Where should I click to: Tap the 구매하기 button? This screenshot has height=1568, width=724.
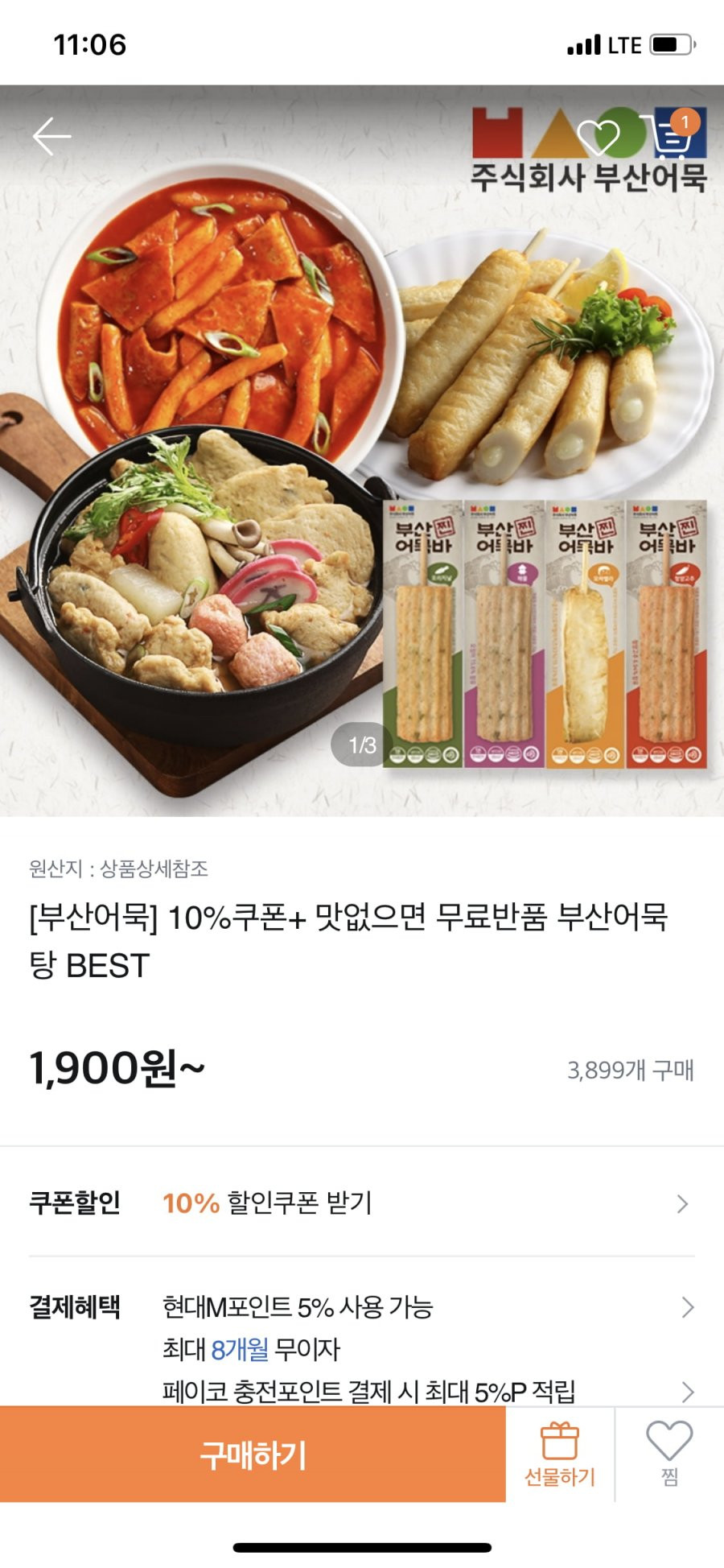pyautogui.click(x=253, y=1455)
